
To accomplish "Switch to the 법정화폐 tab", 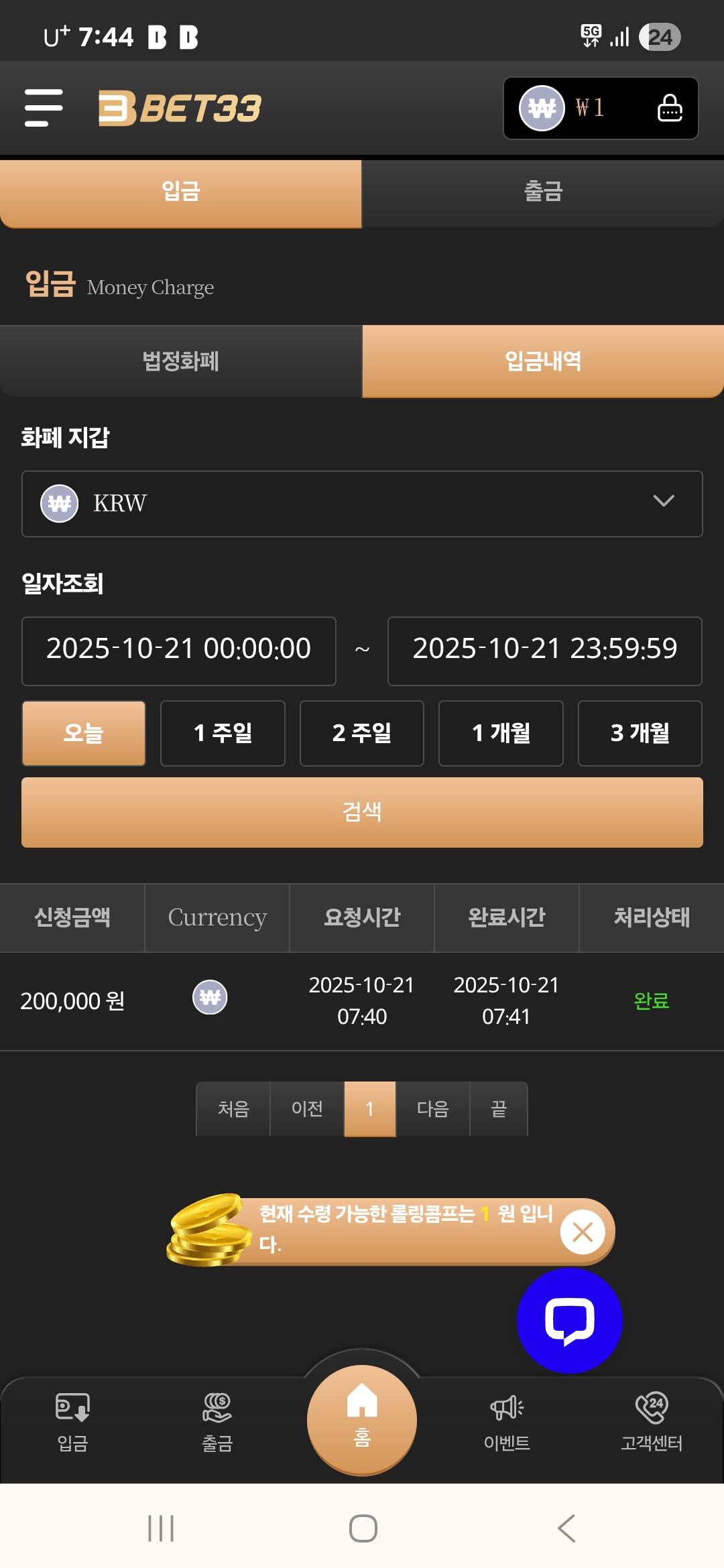I will 181,361.
